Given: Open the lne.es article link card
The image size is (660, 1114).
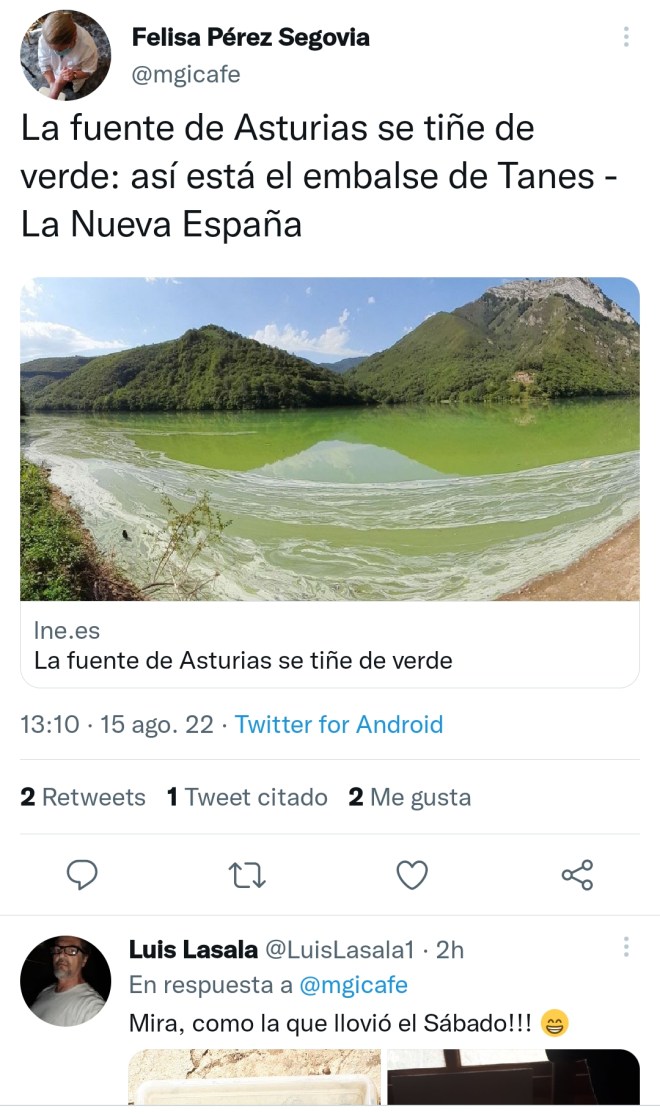Looking at the screenshot, I should 330,482.
